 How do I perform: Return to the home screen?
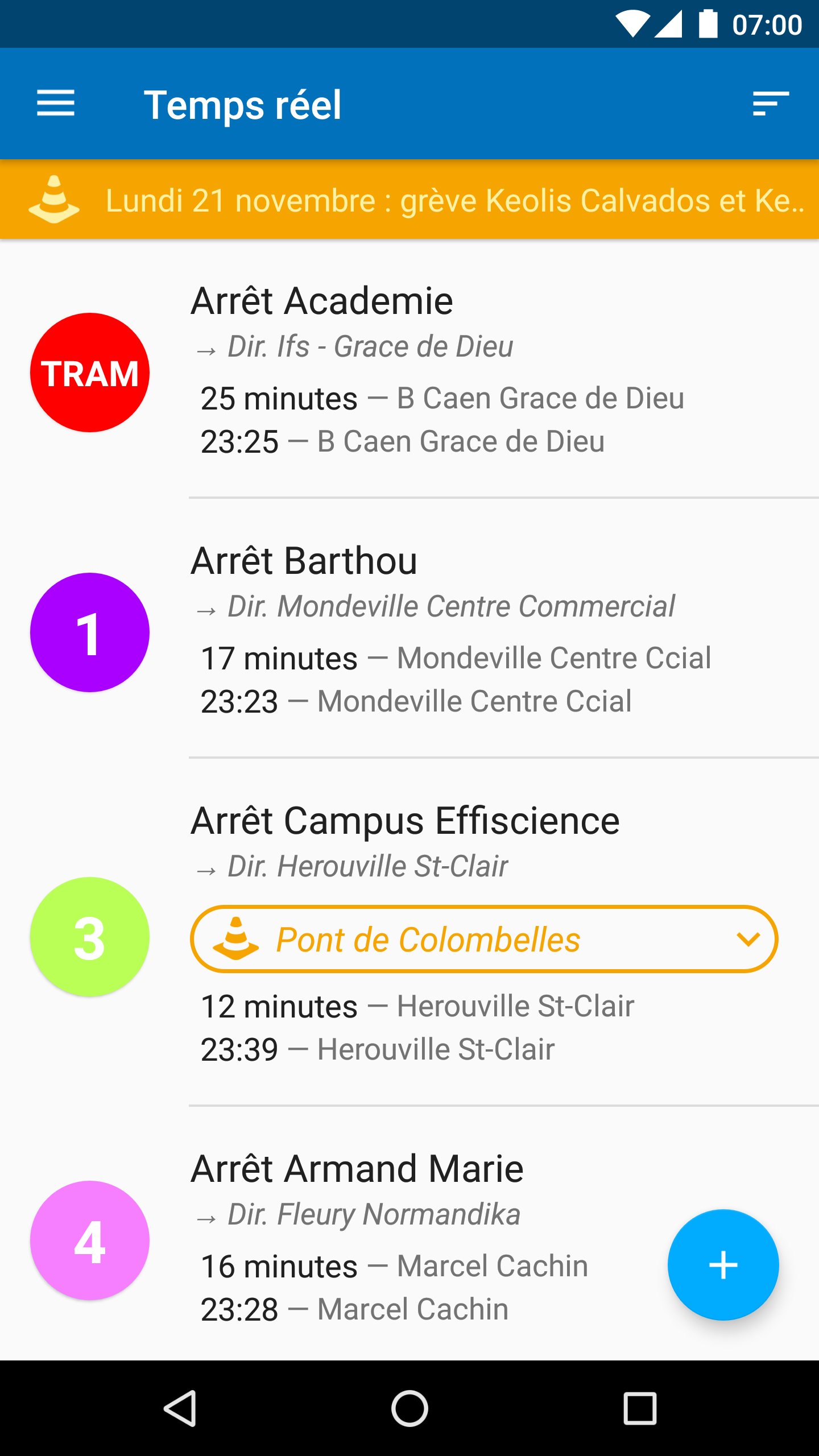409,1408
